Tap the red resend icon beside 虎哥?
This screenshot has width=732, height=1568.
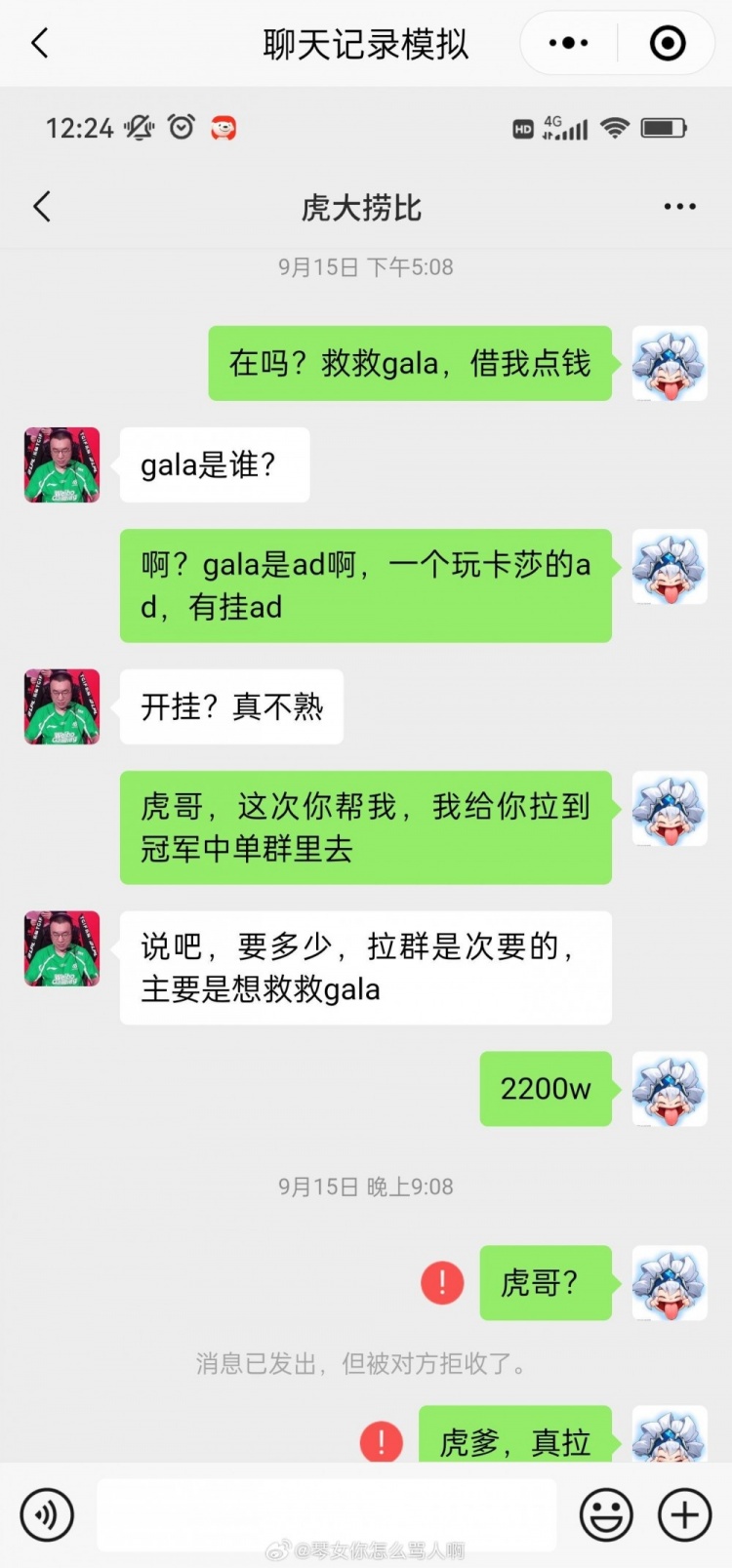(442, 1282)
